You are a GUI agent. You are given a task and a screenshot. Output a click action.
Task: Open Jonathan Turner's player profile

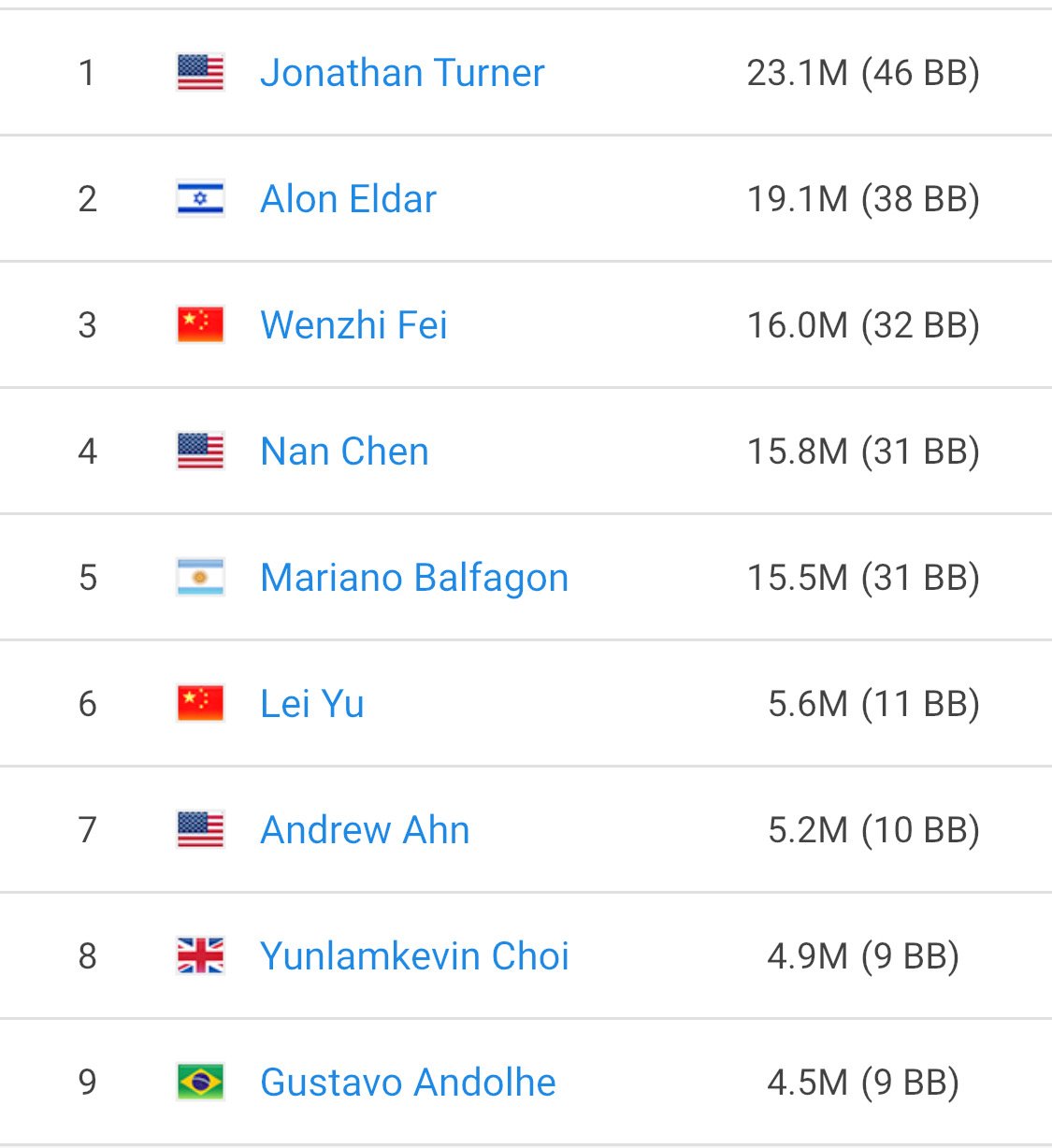pos(402,73)
